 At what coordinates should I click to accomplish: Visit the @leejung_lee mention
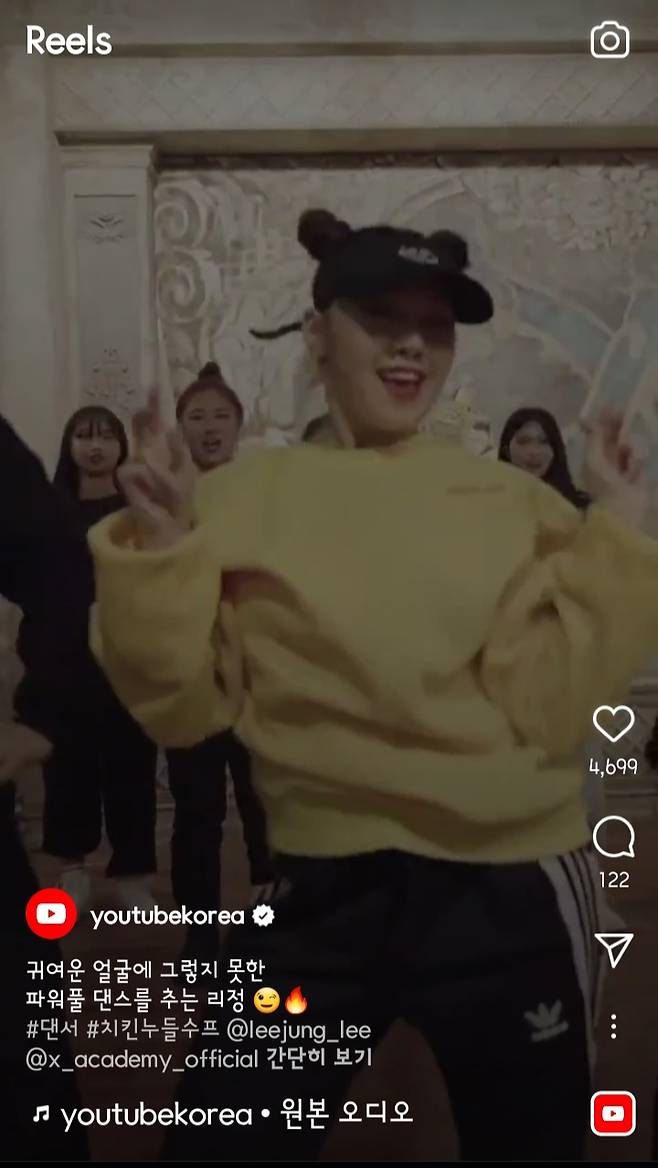[x=298, y=1030]
